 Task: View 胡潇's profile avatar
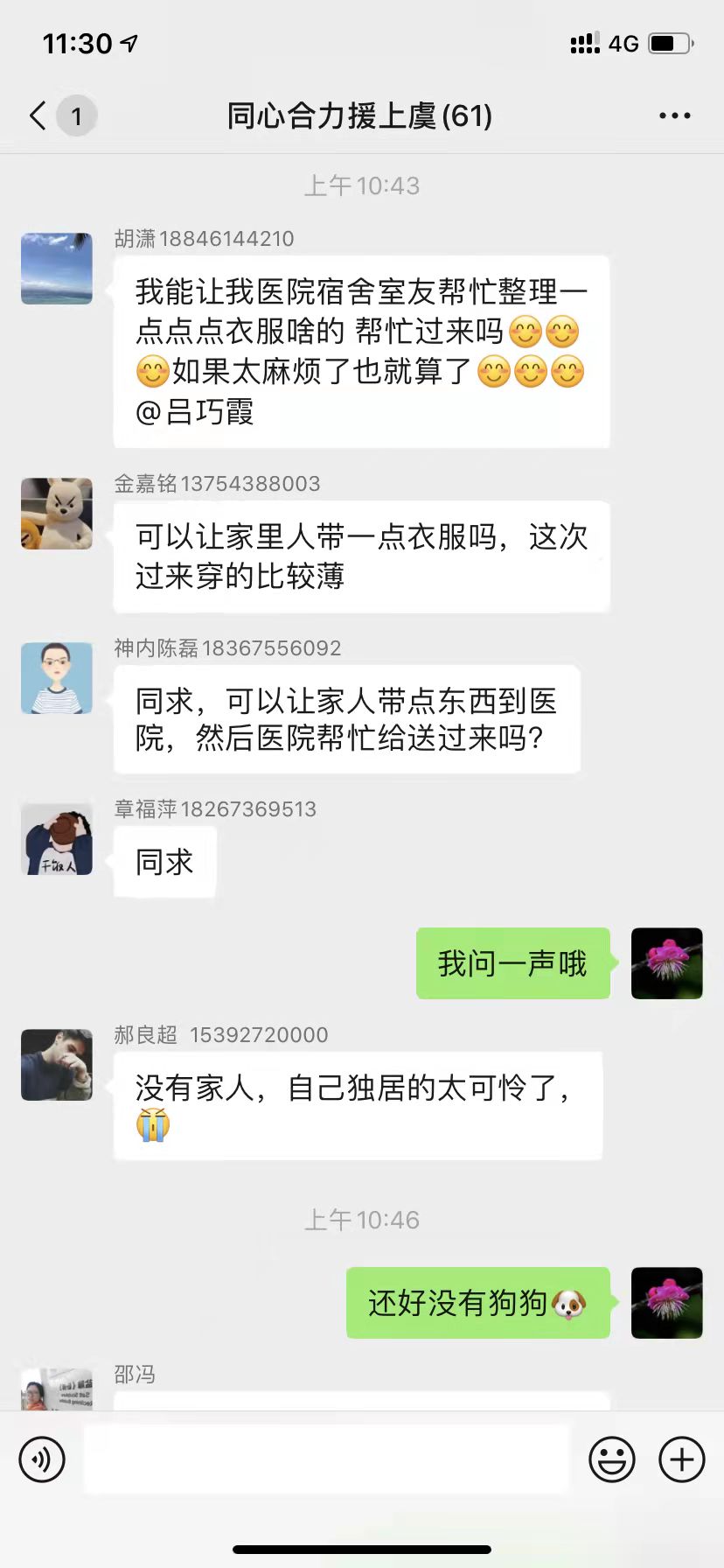pos(57,269)
